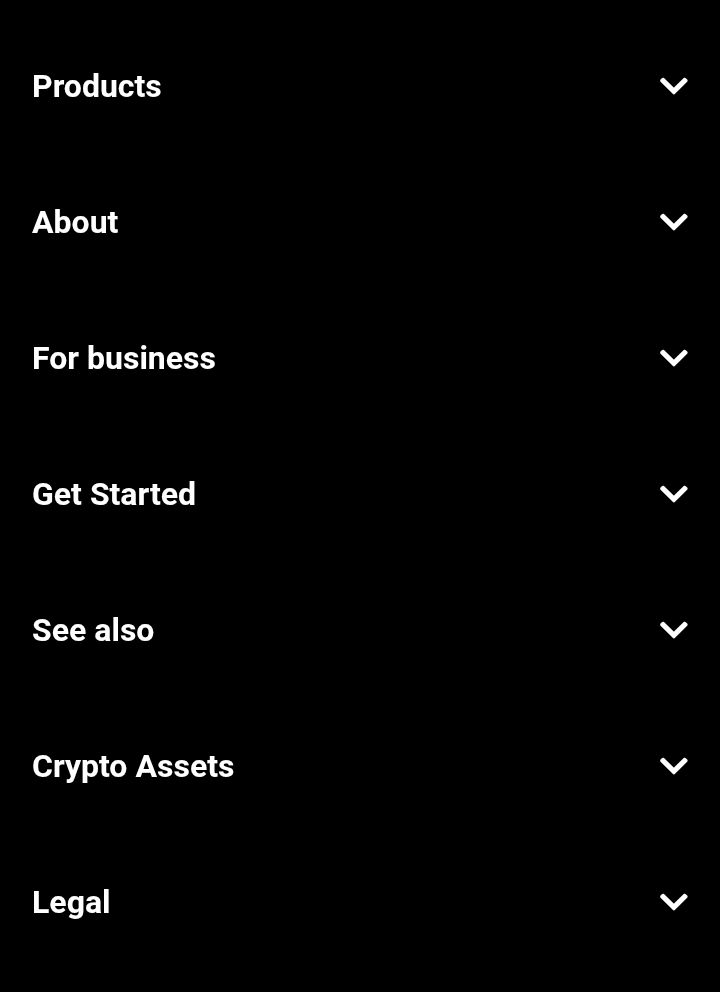Image resolution: width=720 pixels, height=992 pixels.
Task: Expand For business menu
Action: point(673,358)
